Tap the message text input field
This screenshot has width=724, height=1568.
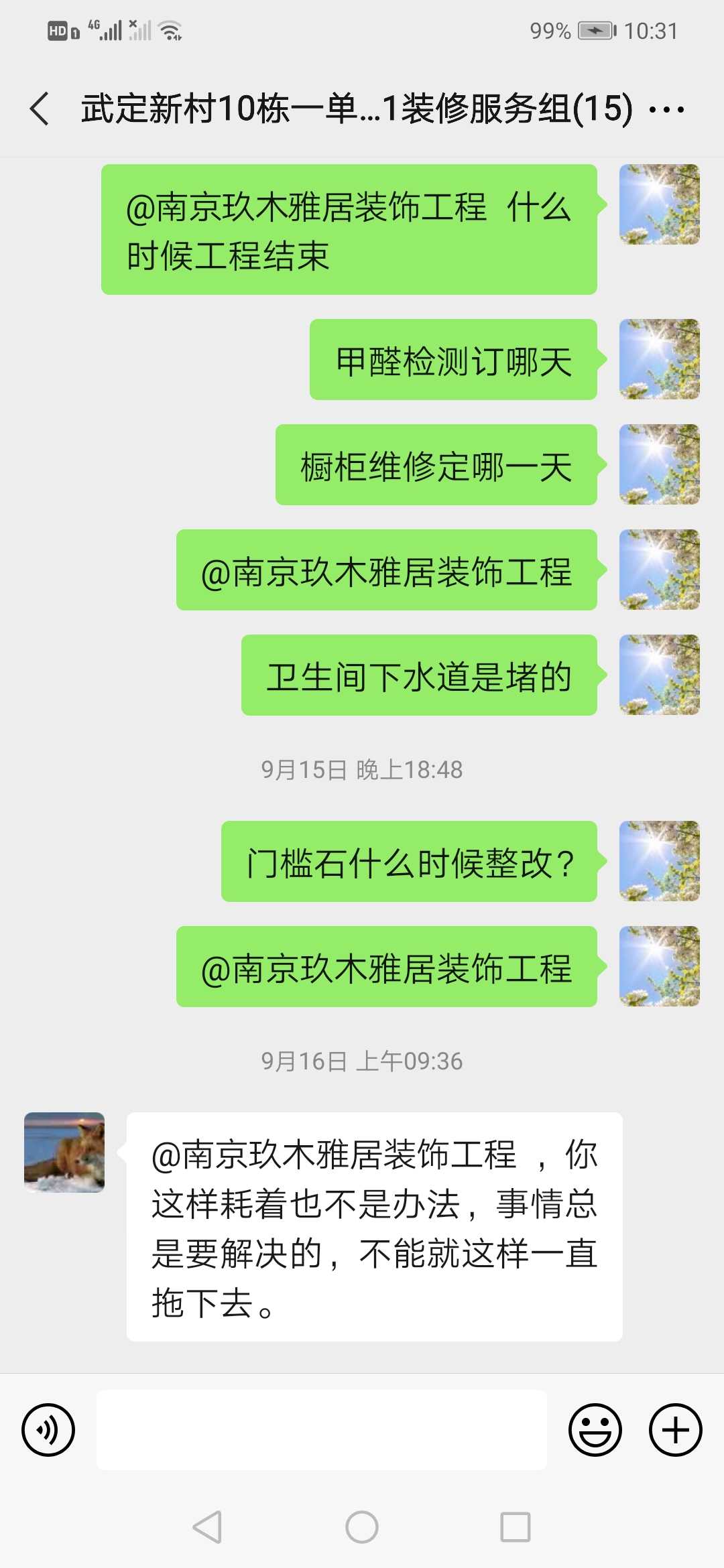click(322, 1429)
